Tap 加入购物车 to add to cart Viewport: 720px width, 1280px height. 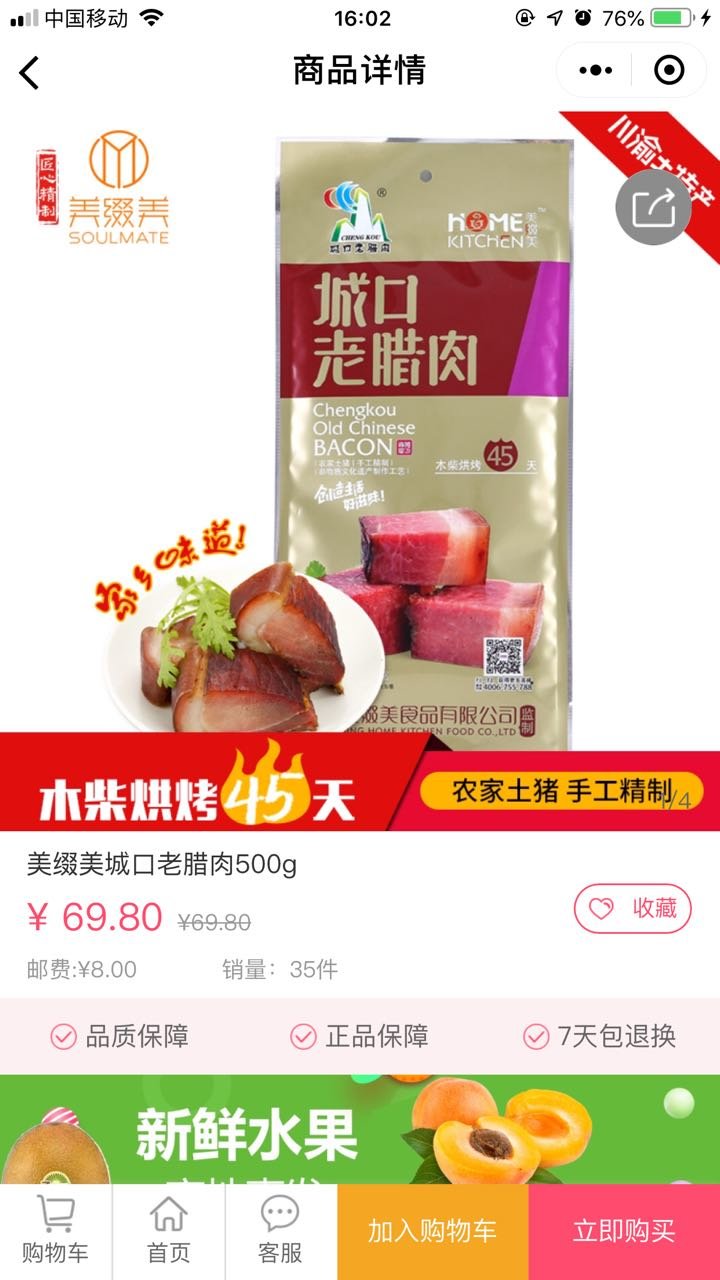coord(432,1231)
